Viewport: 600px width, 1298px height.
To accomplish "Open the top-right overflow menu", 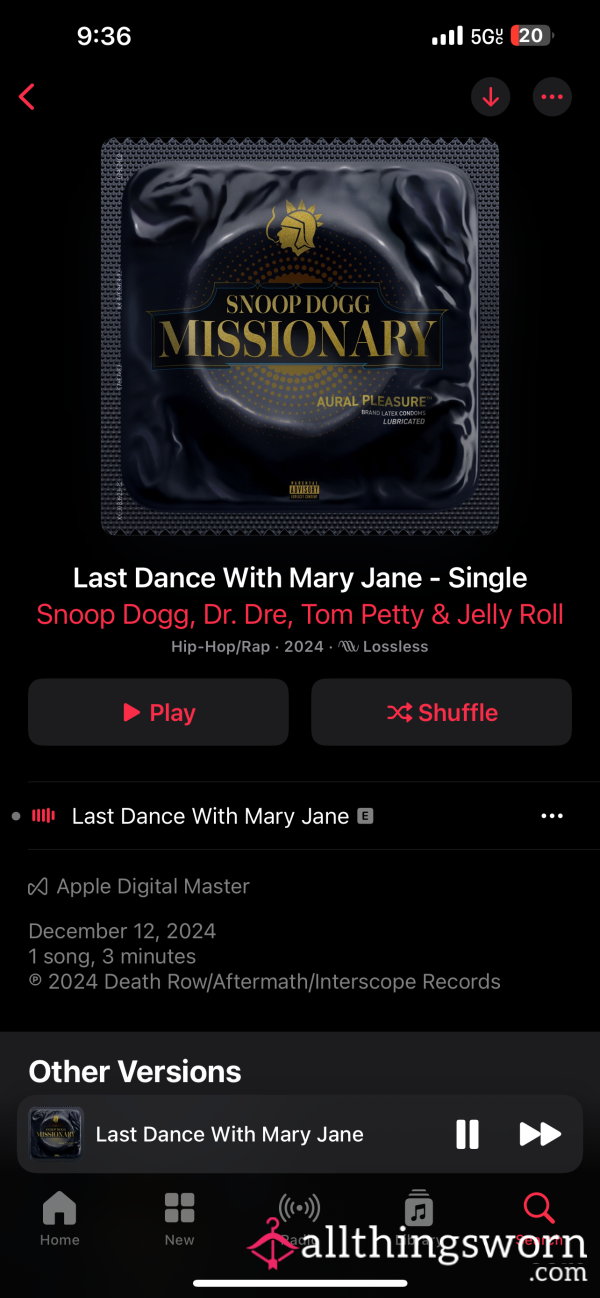I will pyautogui.click(x=552, y=97).
